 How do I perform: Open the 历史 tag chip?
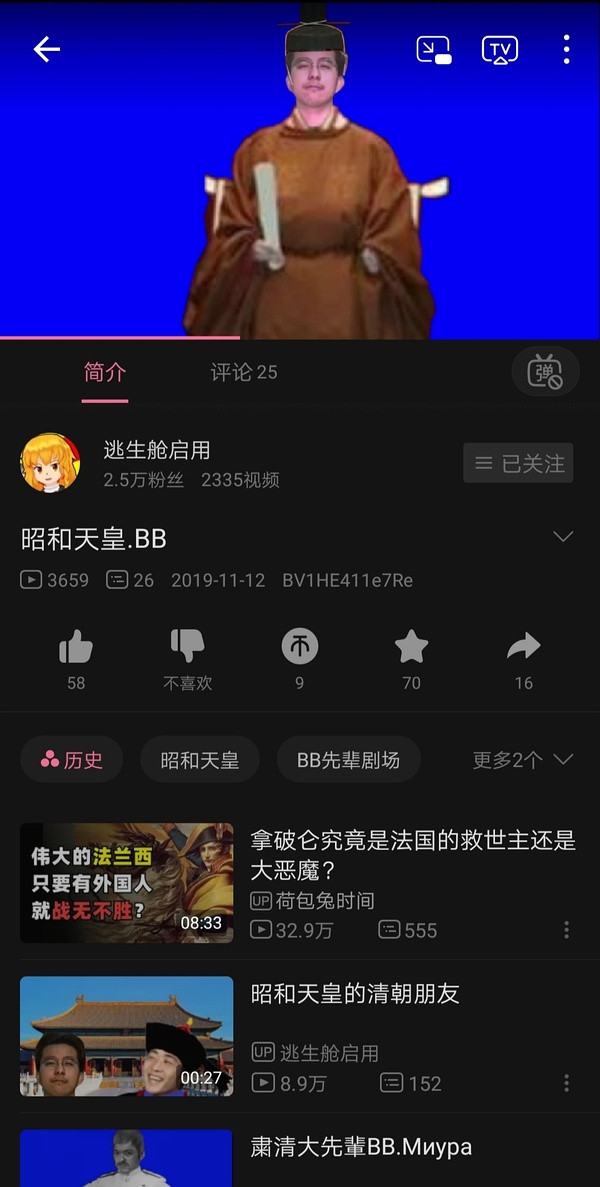72,760
